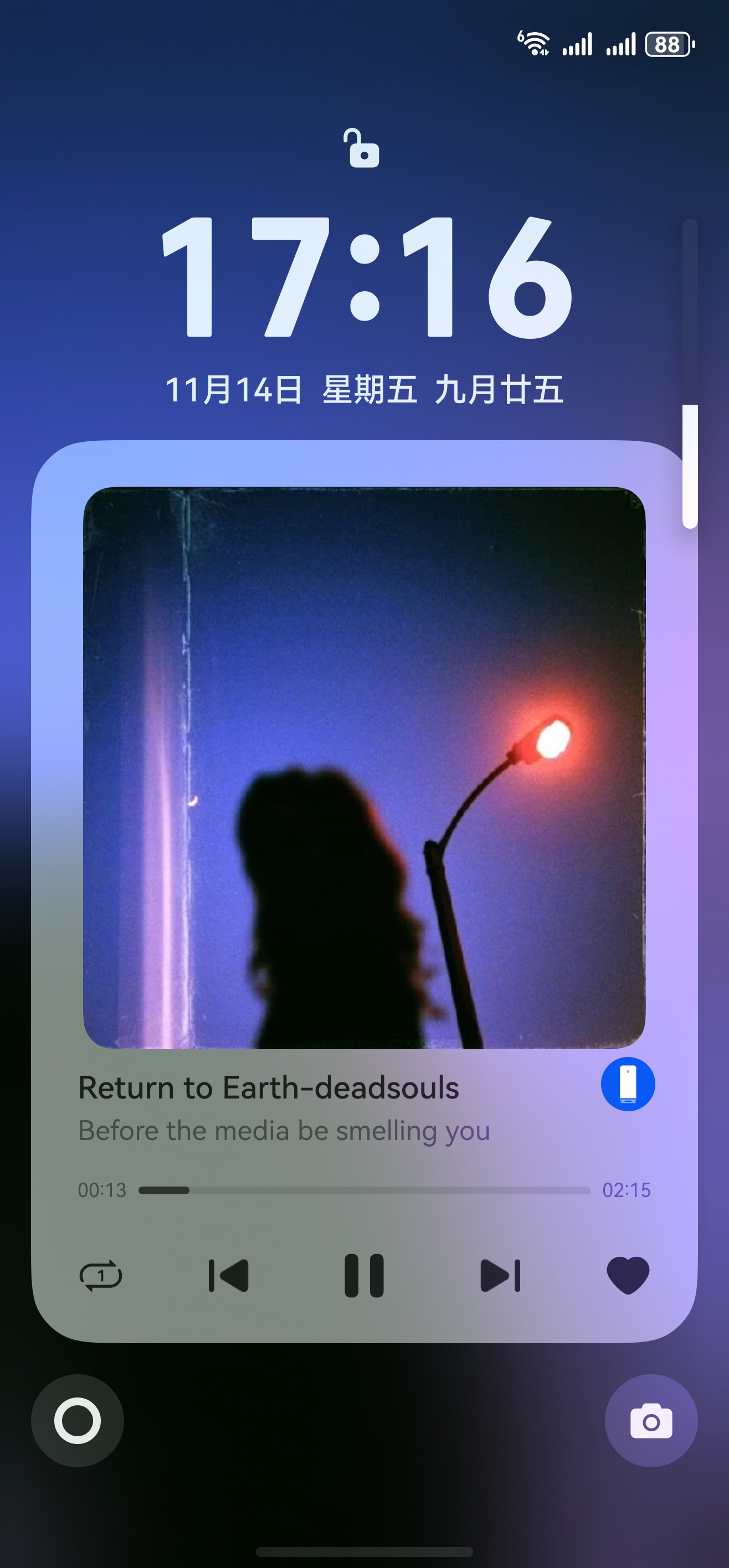Open the camera shortcut
Image resolution: width=729 pixels, height=1568 pixels.
[x=650, y=1421]
